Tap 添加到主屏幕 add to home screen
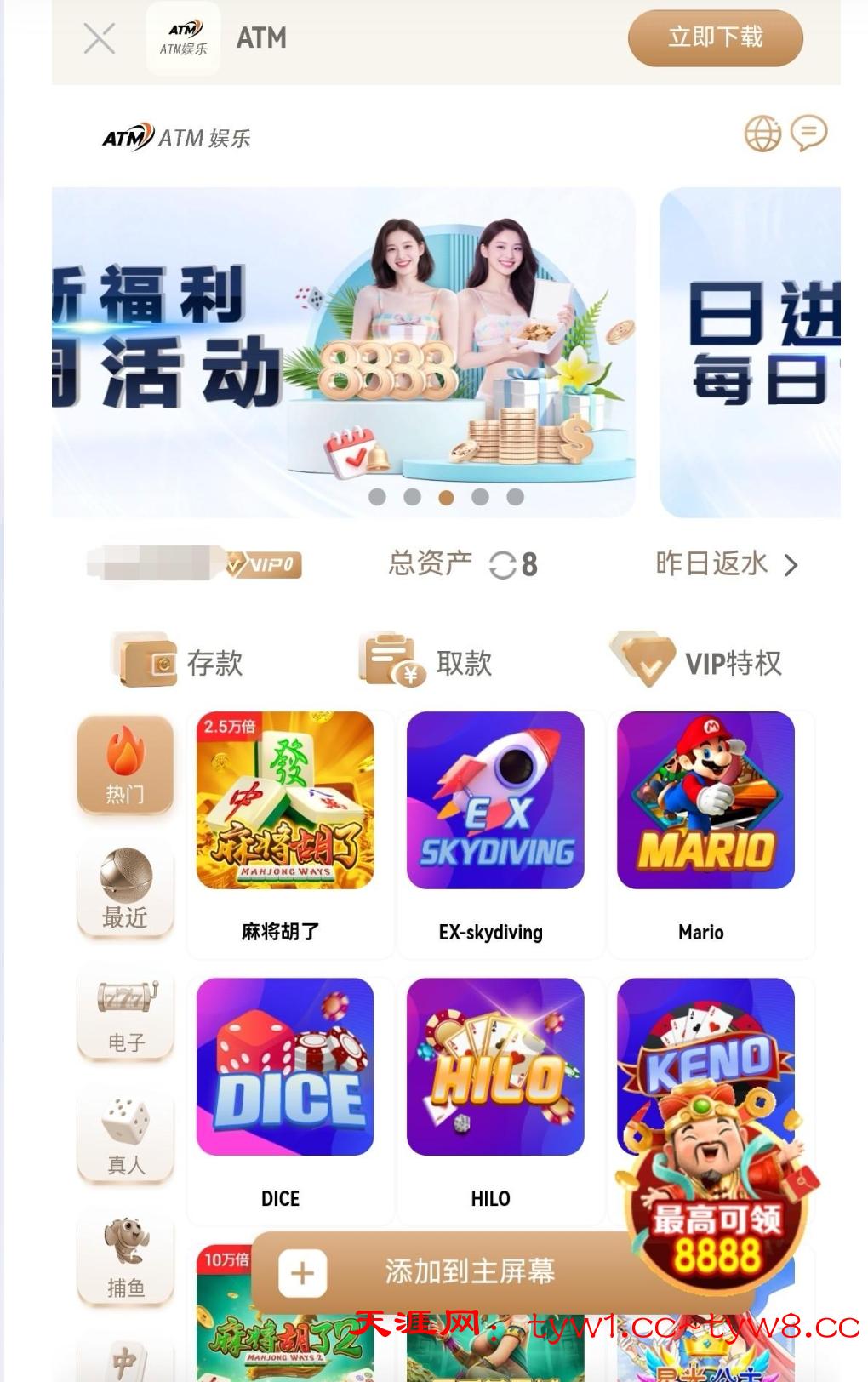This screenshot has width=868, height=1382. point(468,1272)
